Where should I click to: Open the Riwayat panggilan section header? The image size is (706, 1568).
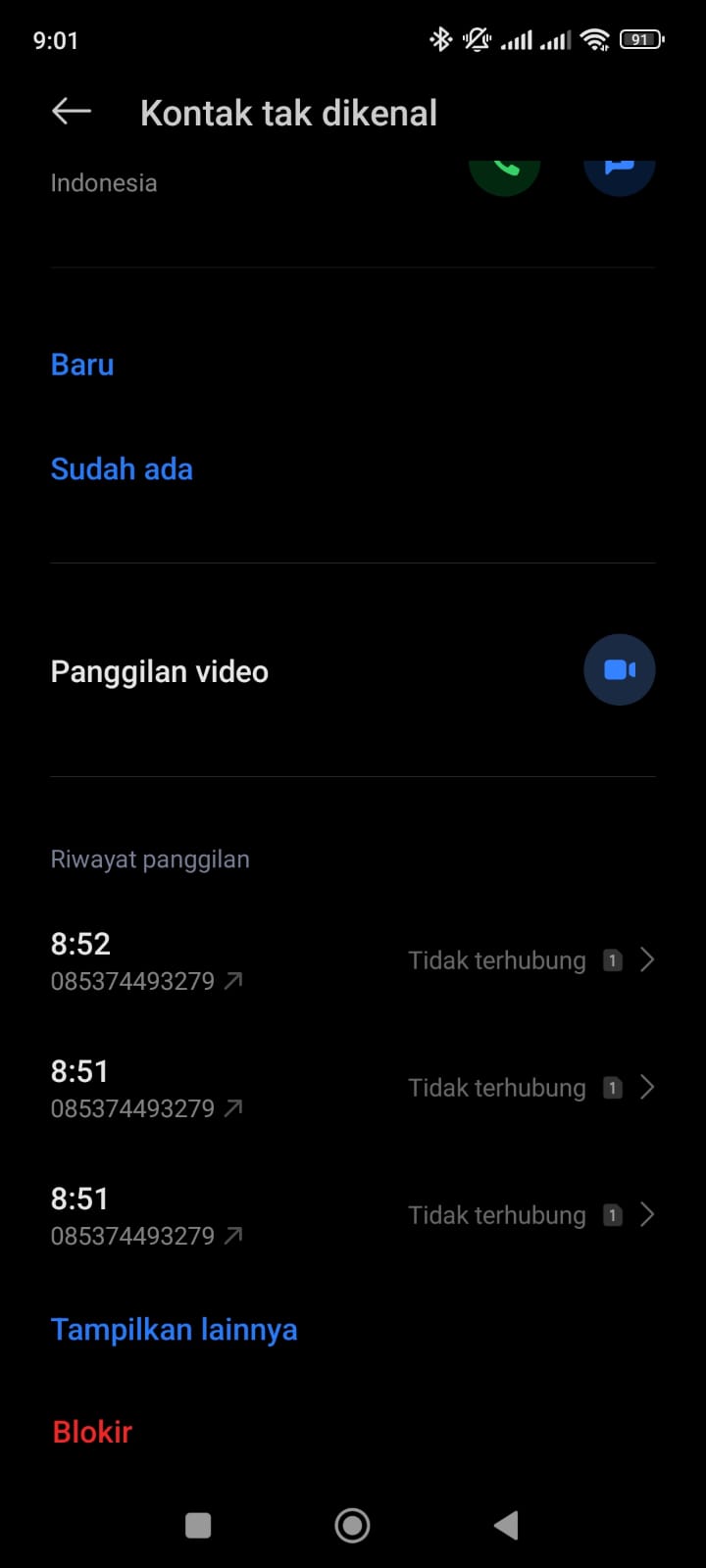[x=150, y=858]
